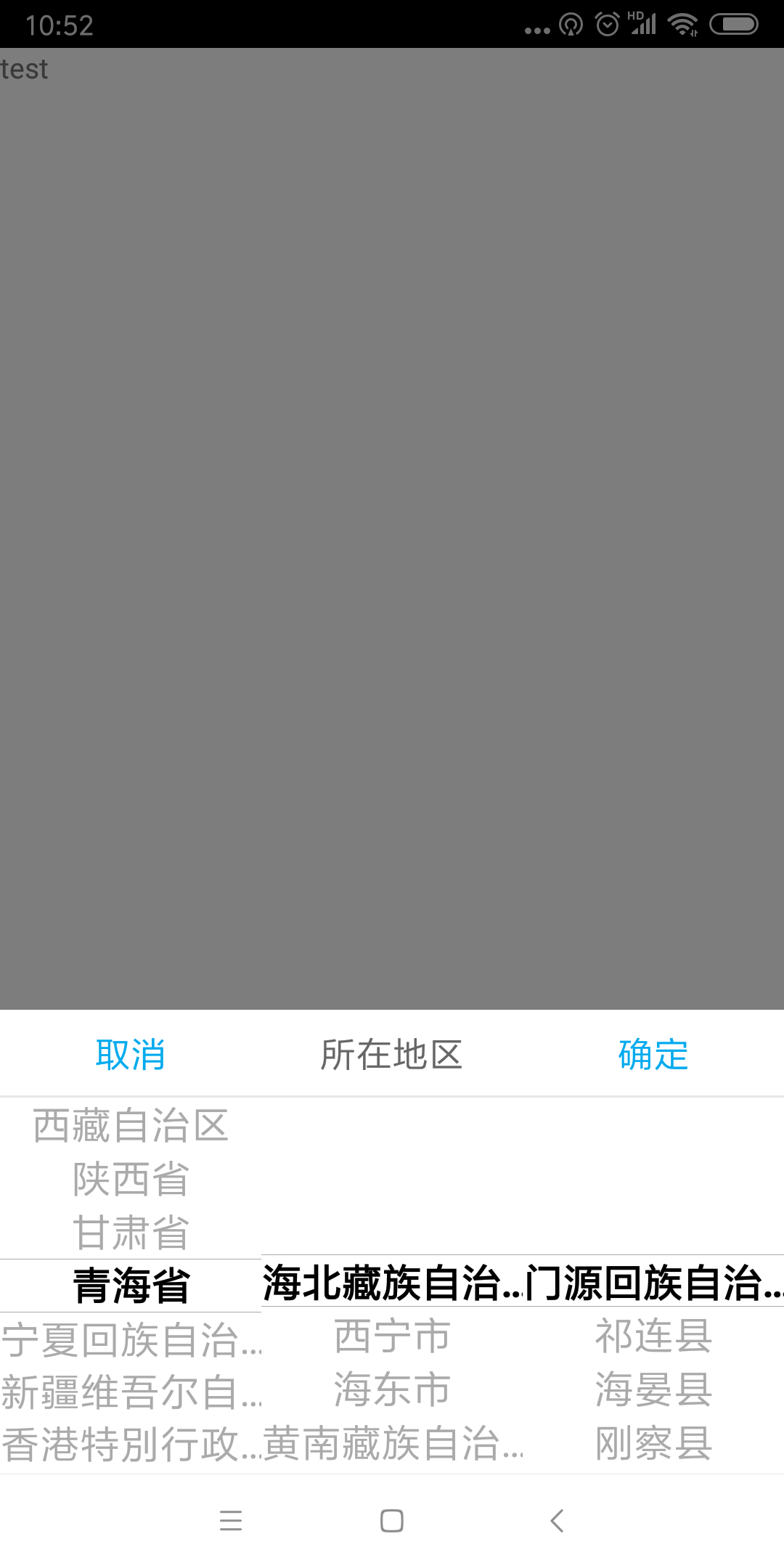
Task: Choose 黄南藏族自治州 in city column
Action: pyautogui.click(x=392, y=1443)
